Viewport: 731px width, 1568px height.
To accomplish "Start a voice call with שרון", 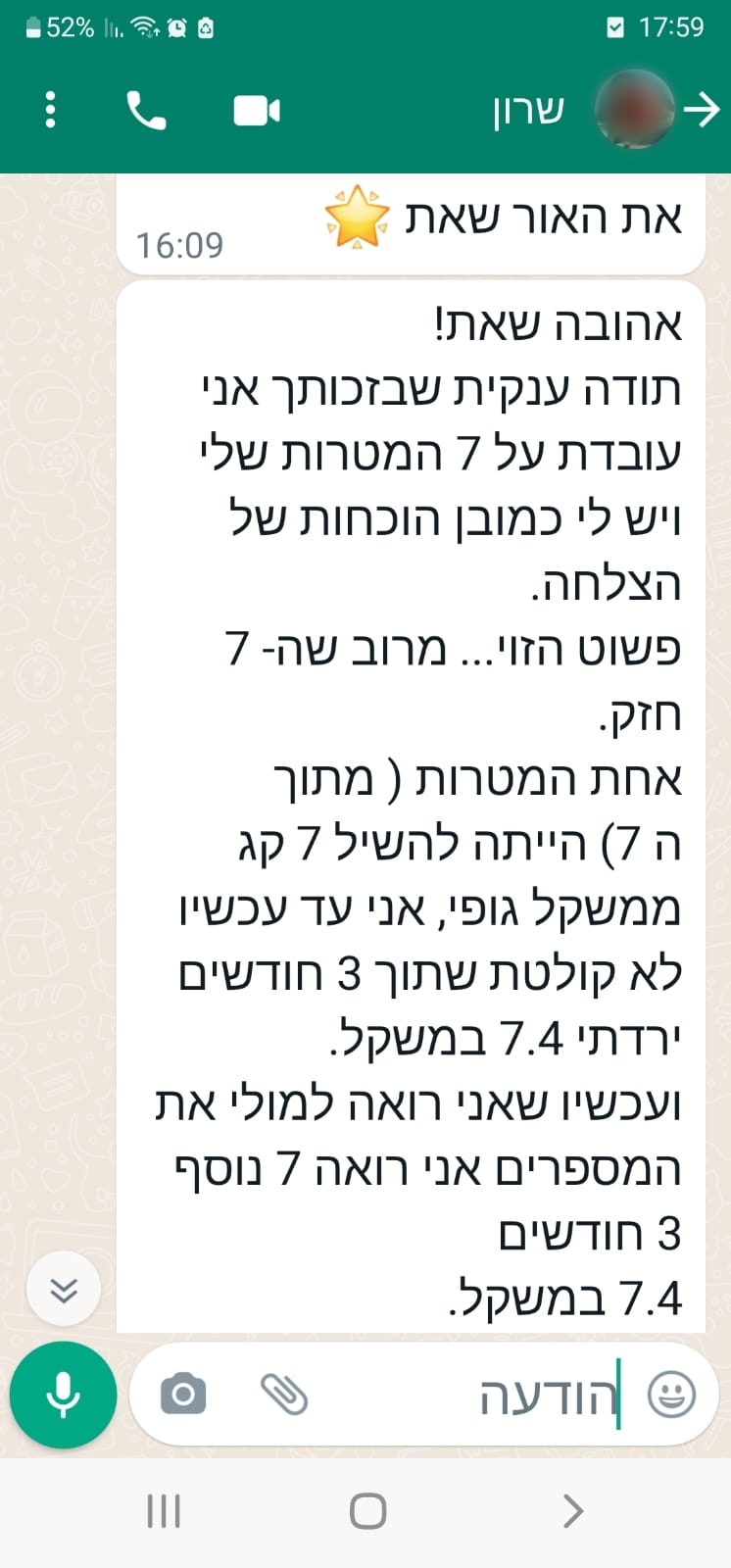I will 147,111.
